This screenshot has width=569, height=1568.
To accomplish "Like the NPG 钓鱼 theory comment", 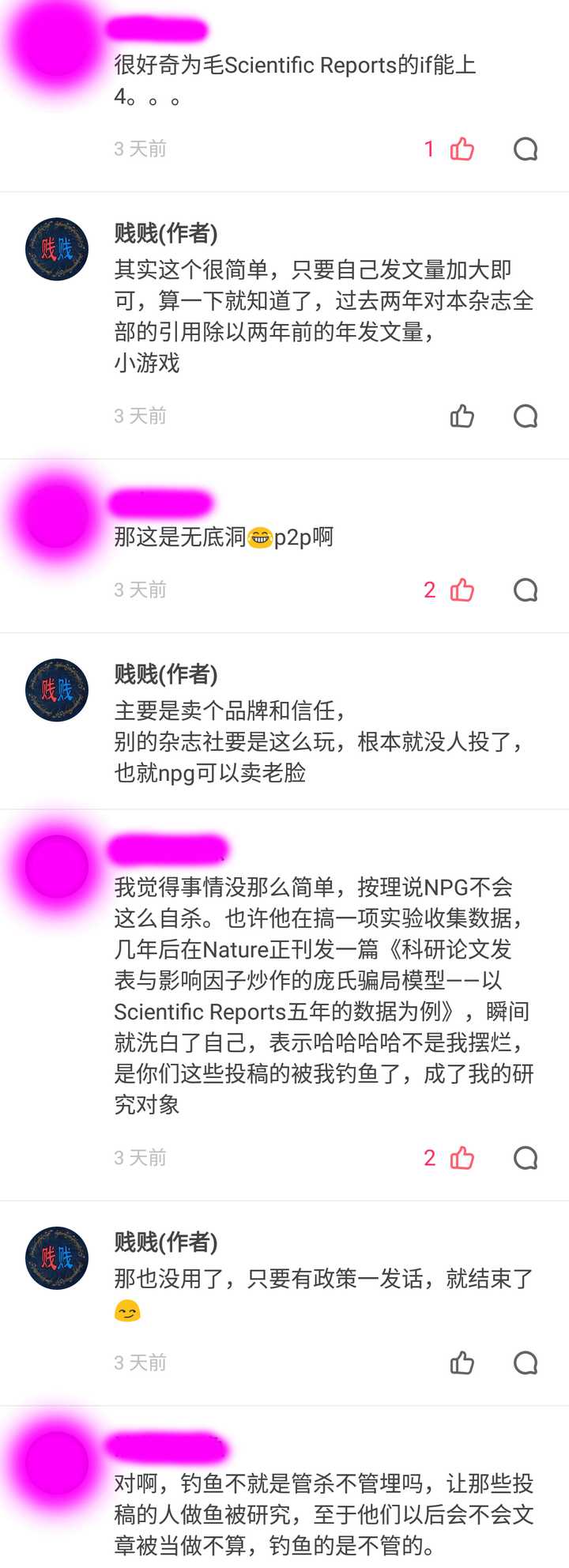I will click(x=461, y=1158).
